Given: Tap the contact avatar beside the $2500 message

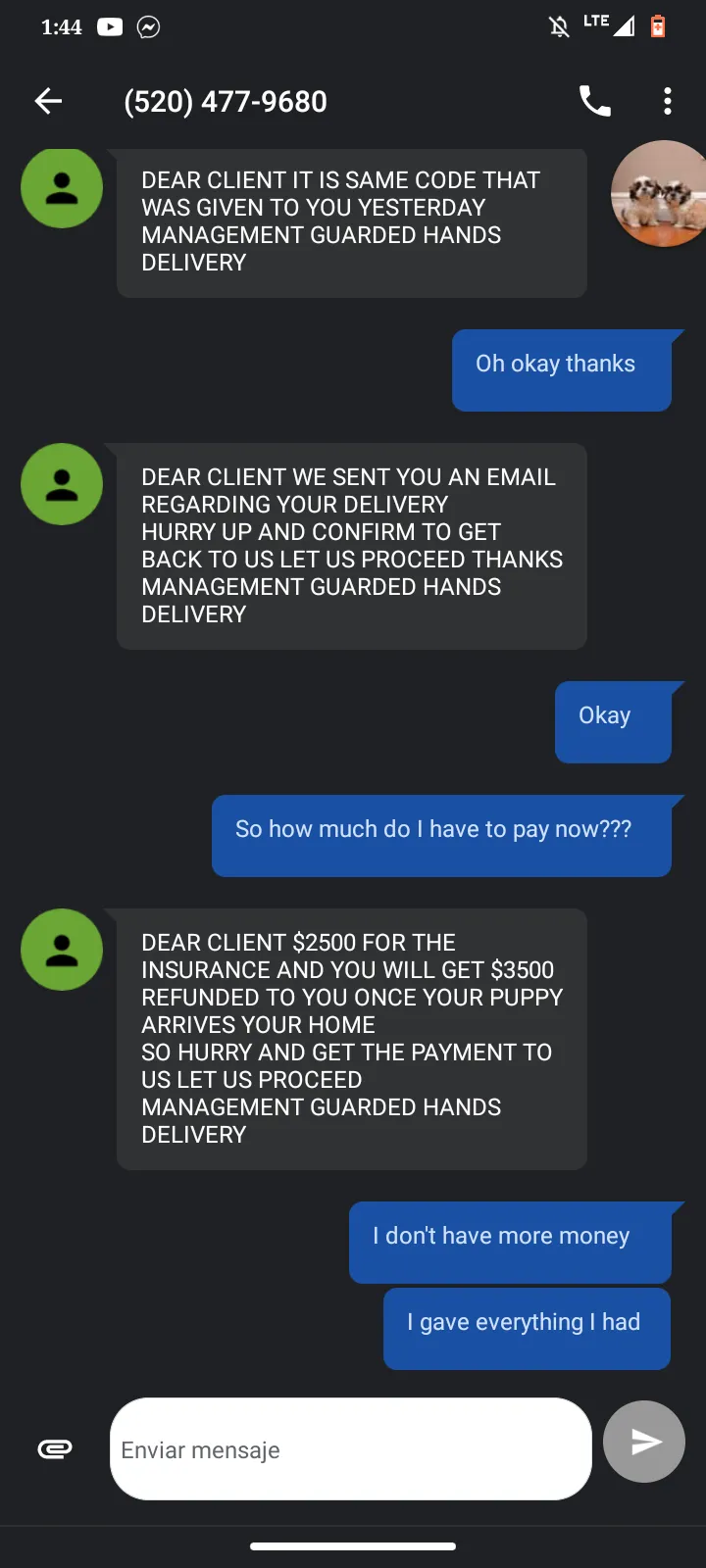Looking at the screenshot, I should [x=62, y=950].
